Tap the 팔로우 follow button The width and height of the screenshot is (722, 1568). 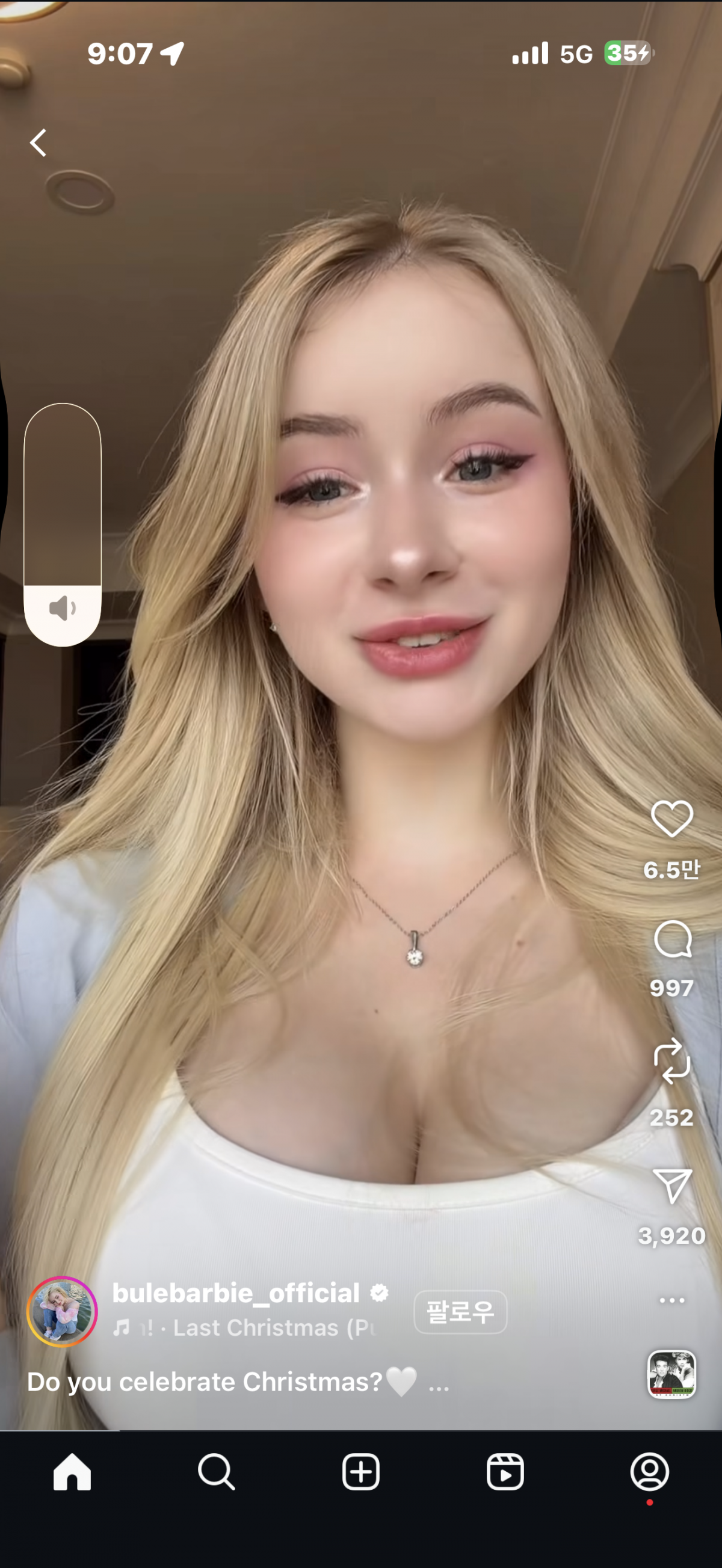(460, 1312)
